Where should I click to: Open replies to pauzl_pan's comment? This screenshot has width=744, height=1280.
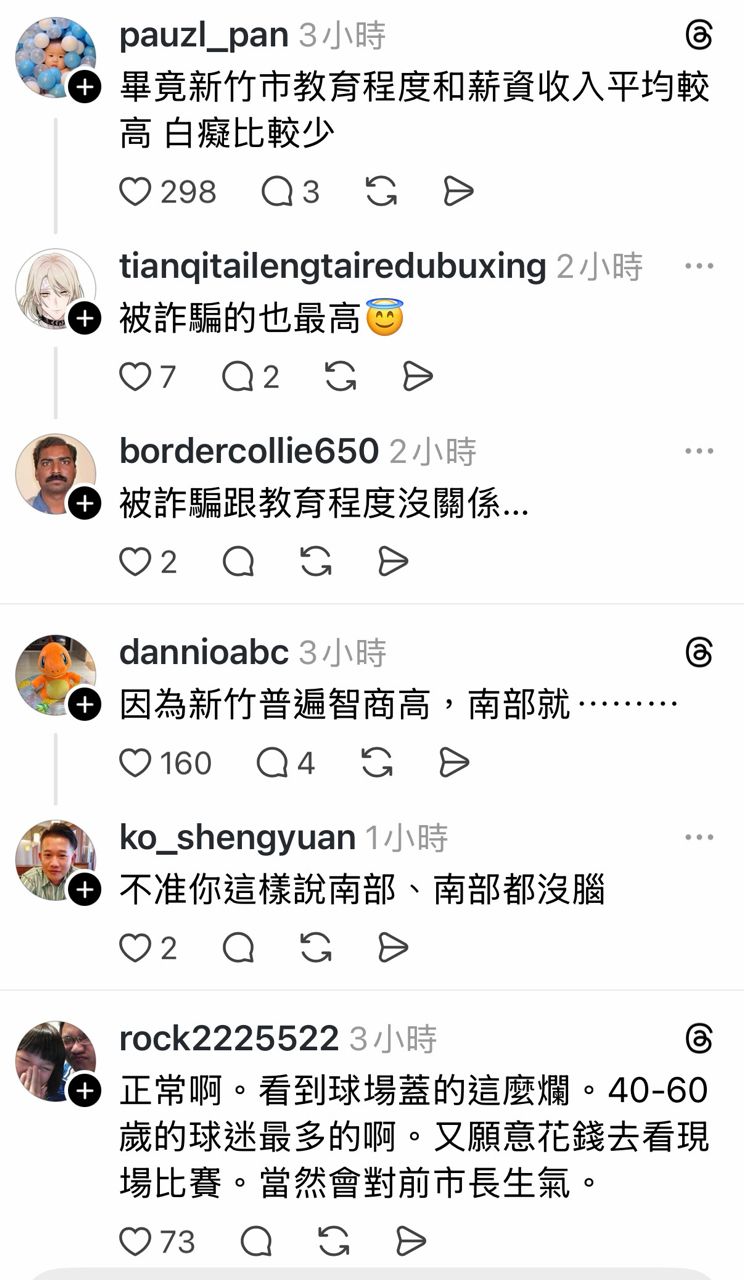(277, 191)
